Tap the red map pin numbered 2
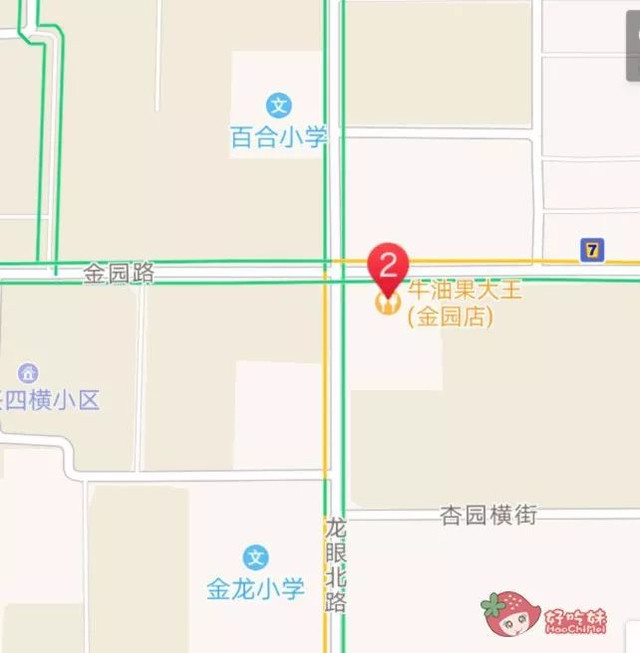This screenshot has height=653, width=640. point(388,267)
